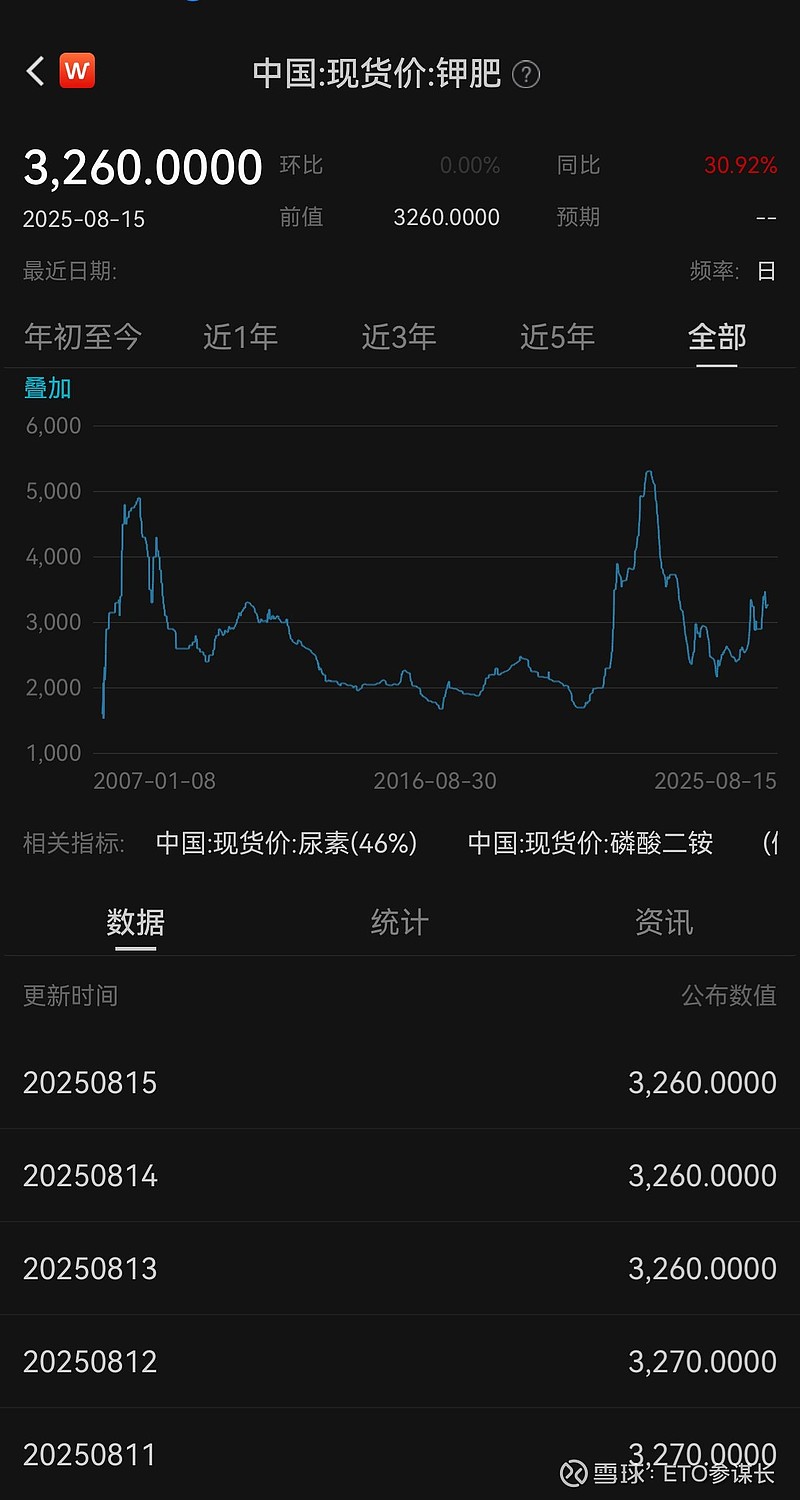
Task: Switch to the 统计 tab
Action: (399, 921)
